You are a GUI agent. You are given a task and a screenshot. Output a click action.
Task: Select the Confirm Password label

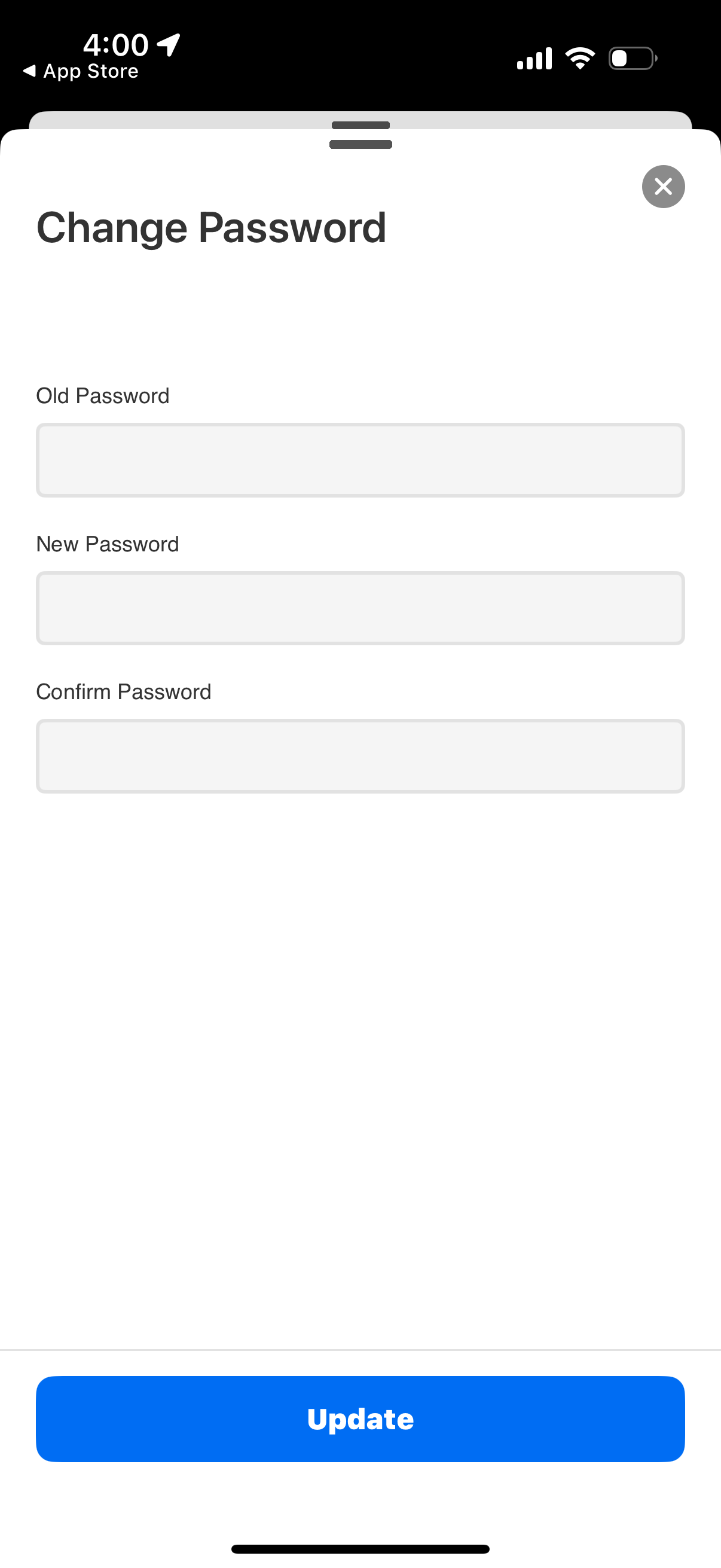click(x=124, y=691)
